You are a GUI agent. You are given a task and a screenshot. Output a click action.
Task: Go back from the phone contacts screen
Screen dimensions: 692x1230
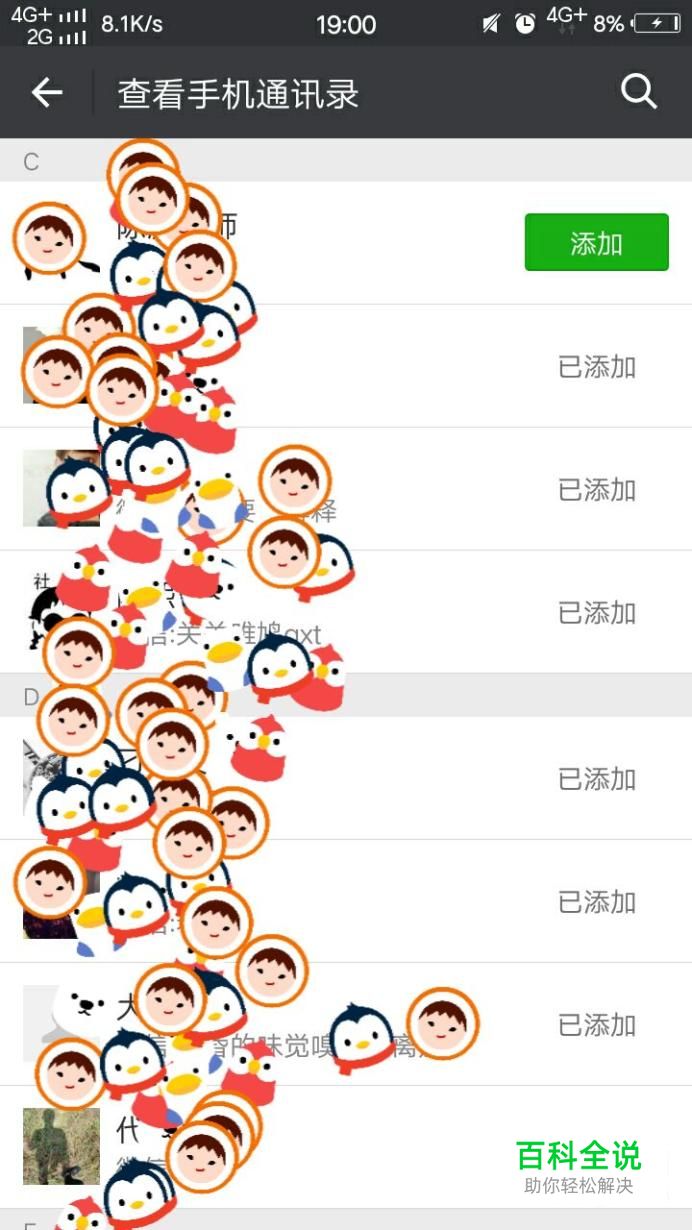[46, 93]
